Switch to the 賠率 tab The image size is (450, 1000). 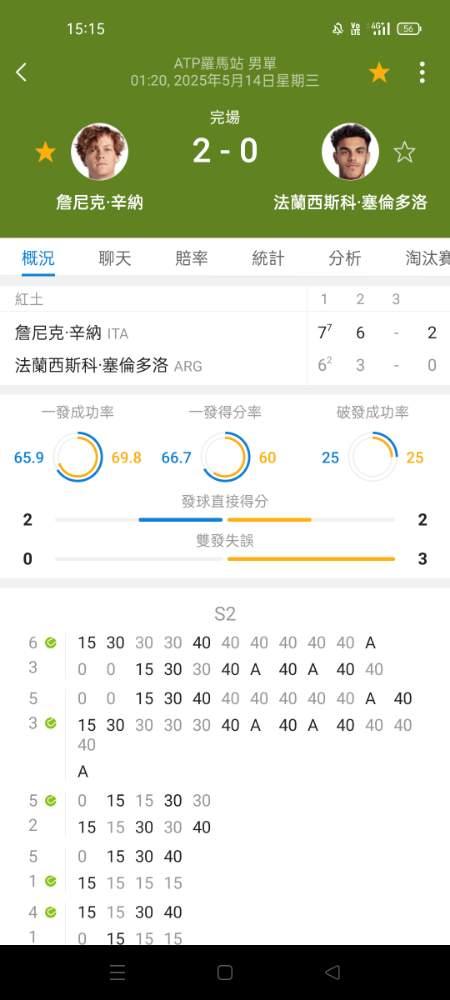pos(191,258)
